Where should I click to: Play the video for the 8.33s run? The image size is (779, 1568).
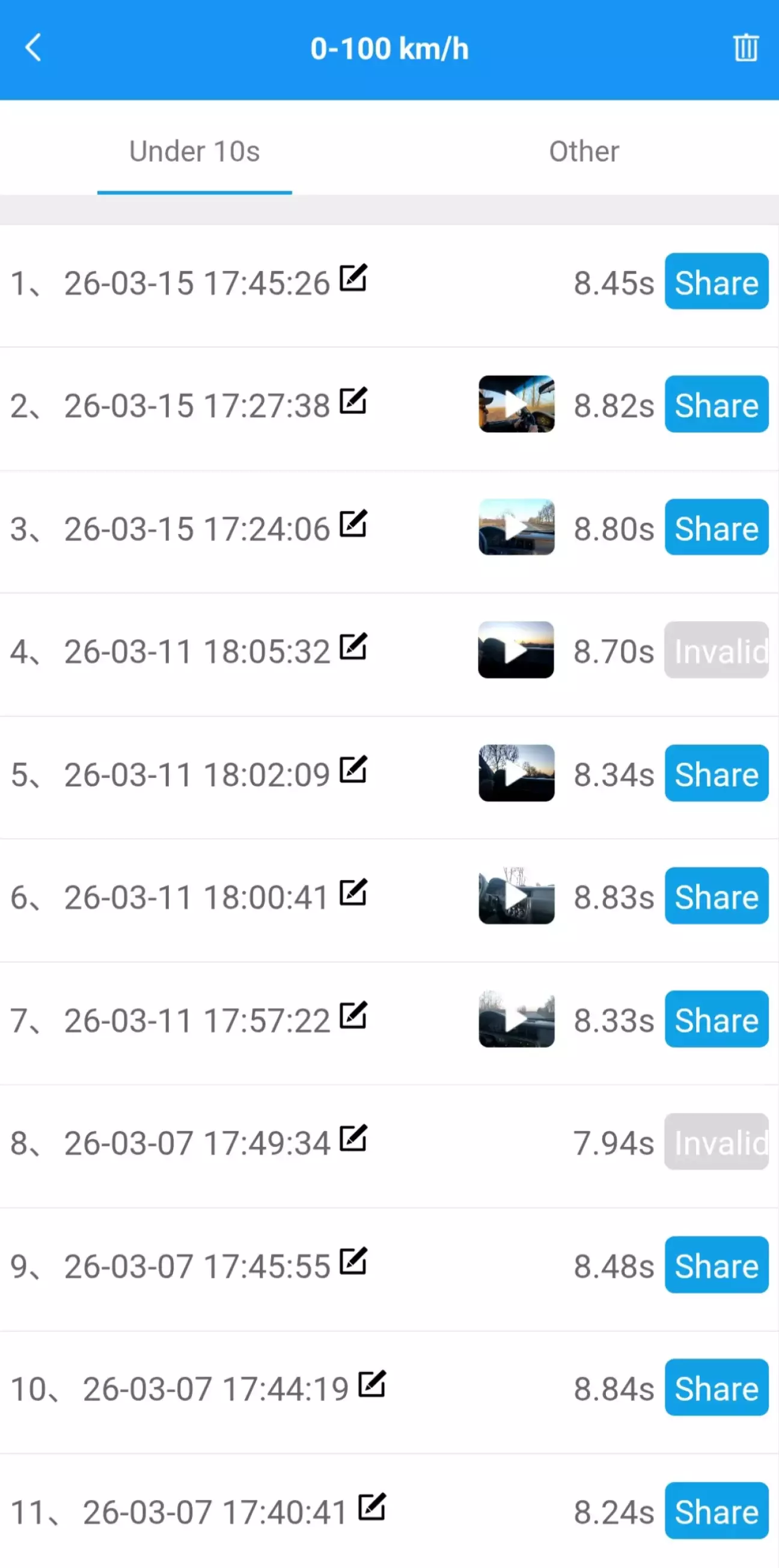pyautogui.click(x=516, y=1019)
